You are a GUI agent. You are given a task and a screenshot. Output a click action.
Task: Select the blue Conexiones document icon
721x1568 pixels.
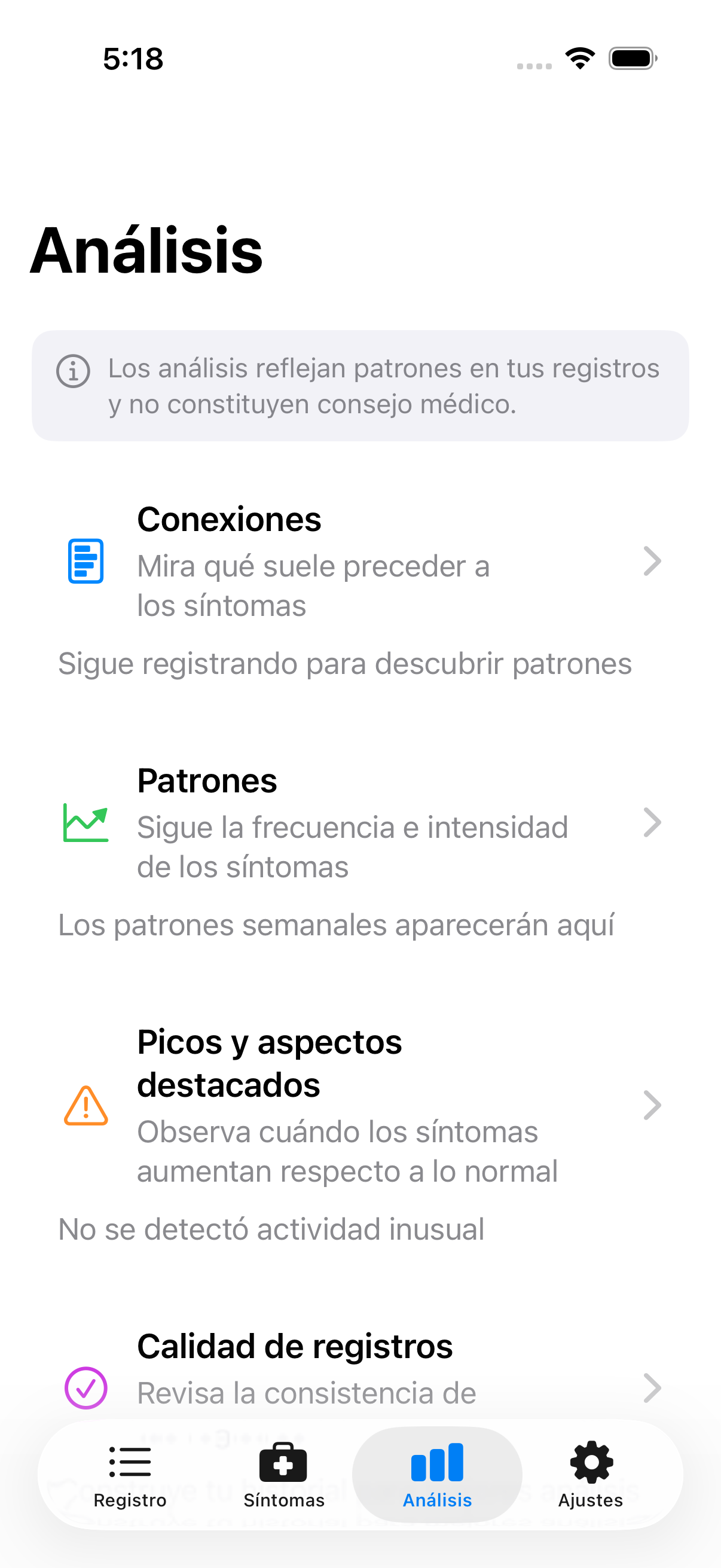[x=85, y=562]
